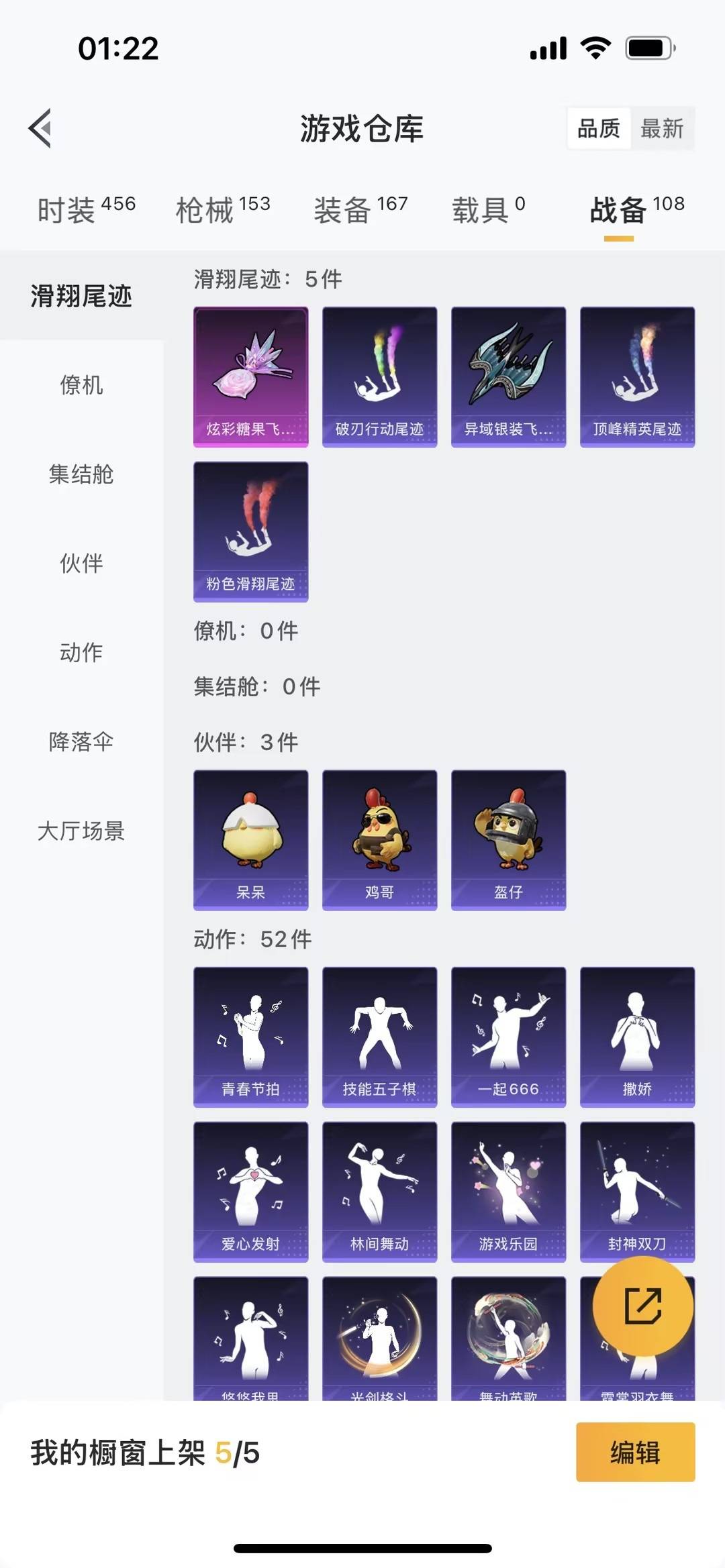Image resolution: width=725 pixels, height=1568 pixels.
Task: Select the 粉色滑翔尾迹 item
Action: click(x=250, y=530)
